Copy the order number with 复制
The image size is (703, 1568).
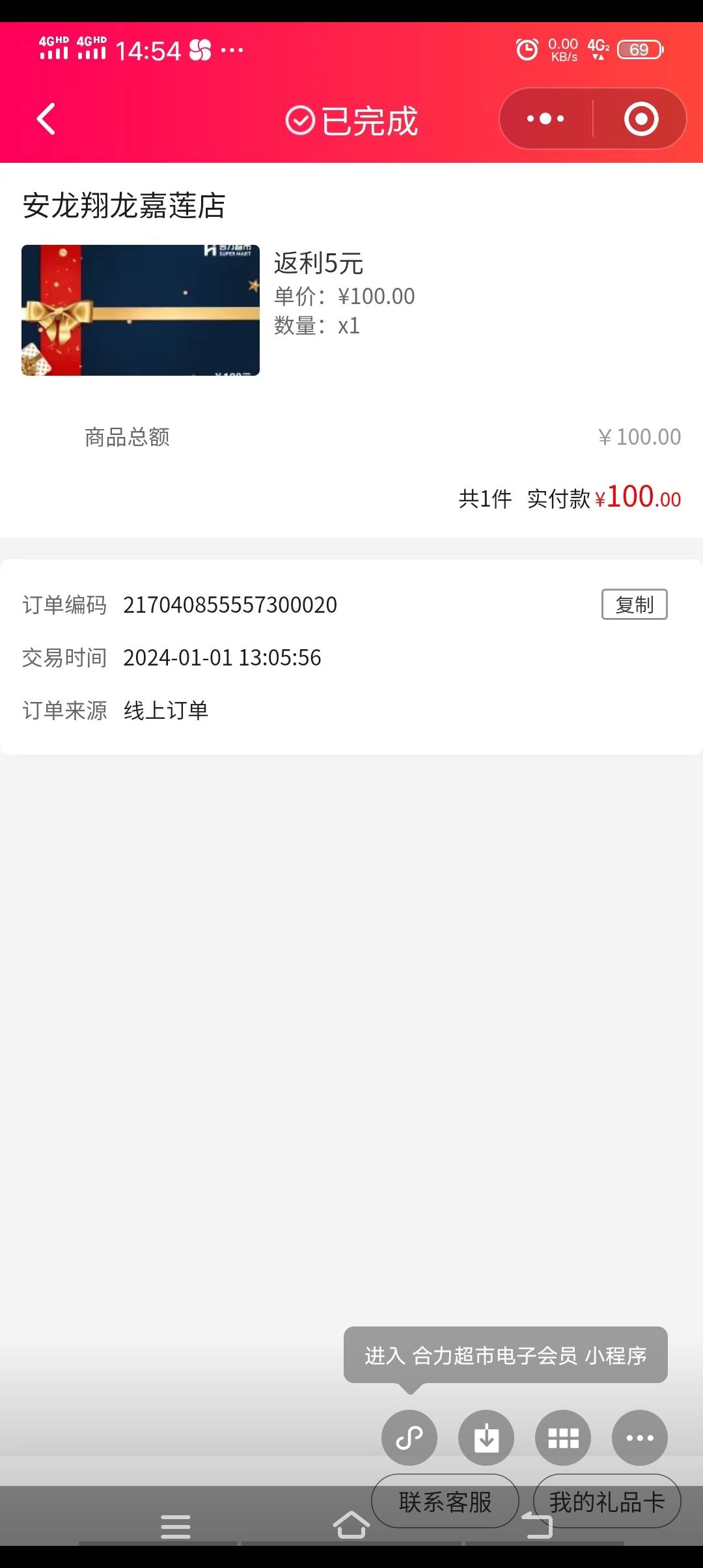pos(634,604)
